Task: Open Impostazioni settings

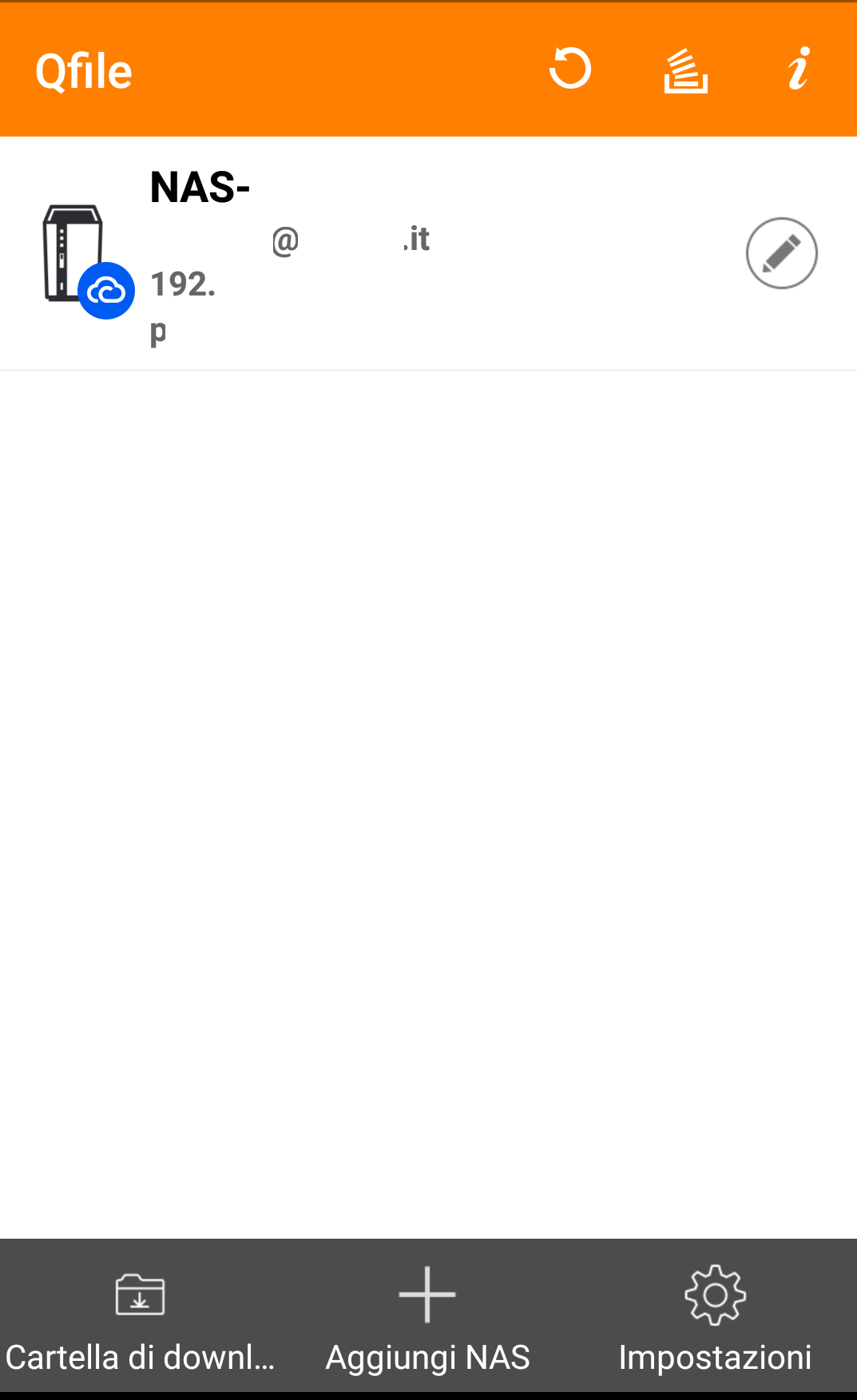Action: [715, 1318]
